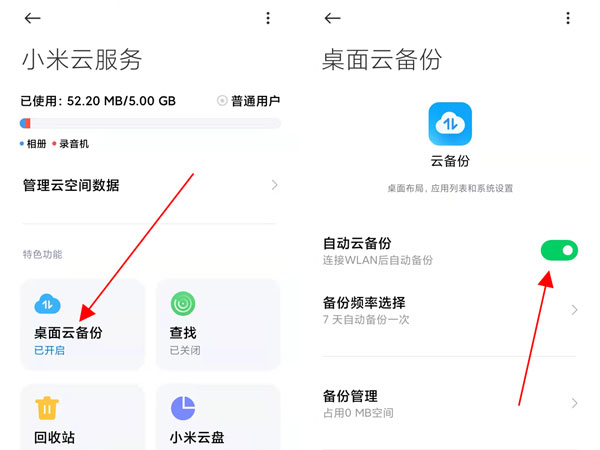Open the 查找 card
600x450 pixels.
pyautogui.click(x=218, y=322)
